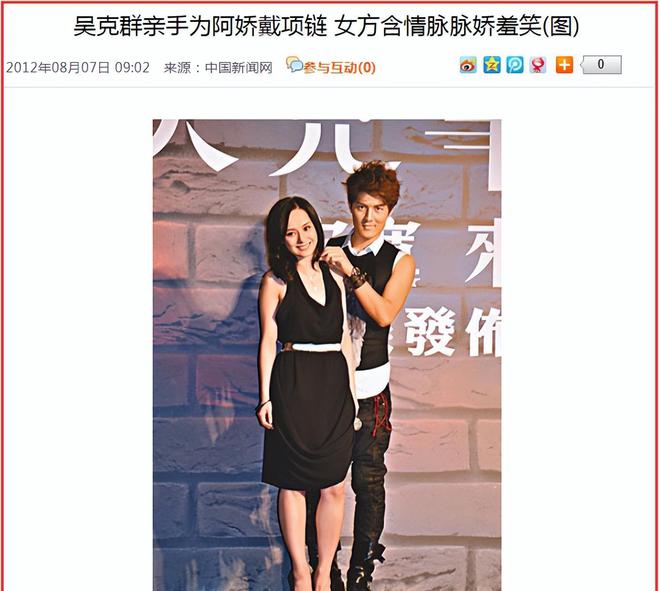Share article to Renren icon

538,65
